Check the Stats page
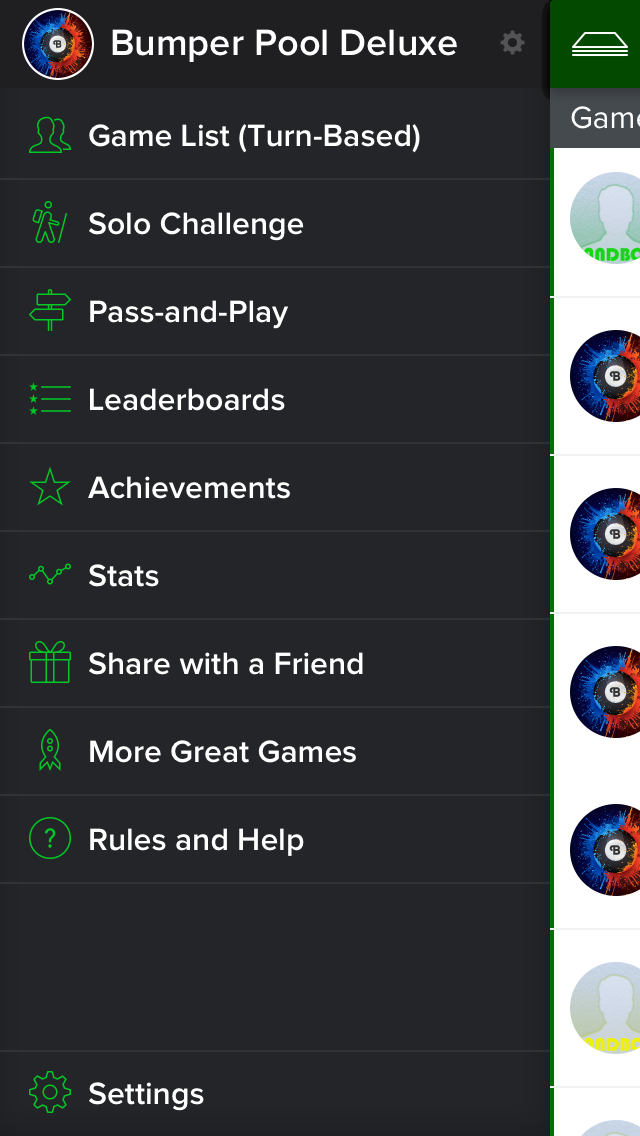Image resolution: width=640 pixels, height=1136 pixels. coord(124,576)
